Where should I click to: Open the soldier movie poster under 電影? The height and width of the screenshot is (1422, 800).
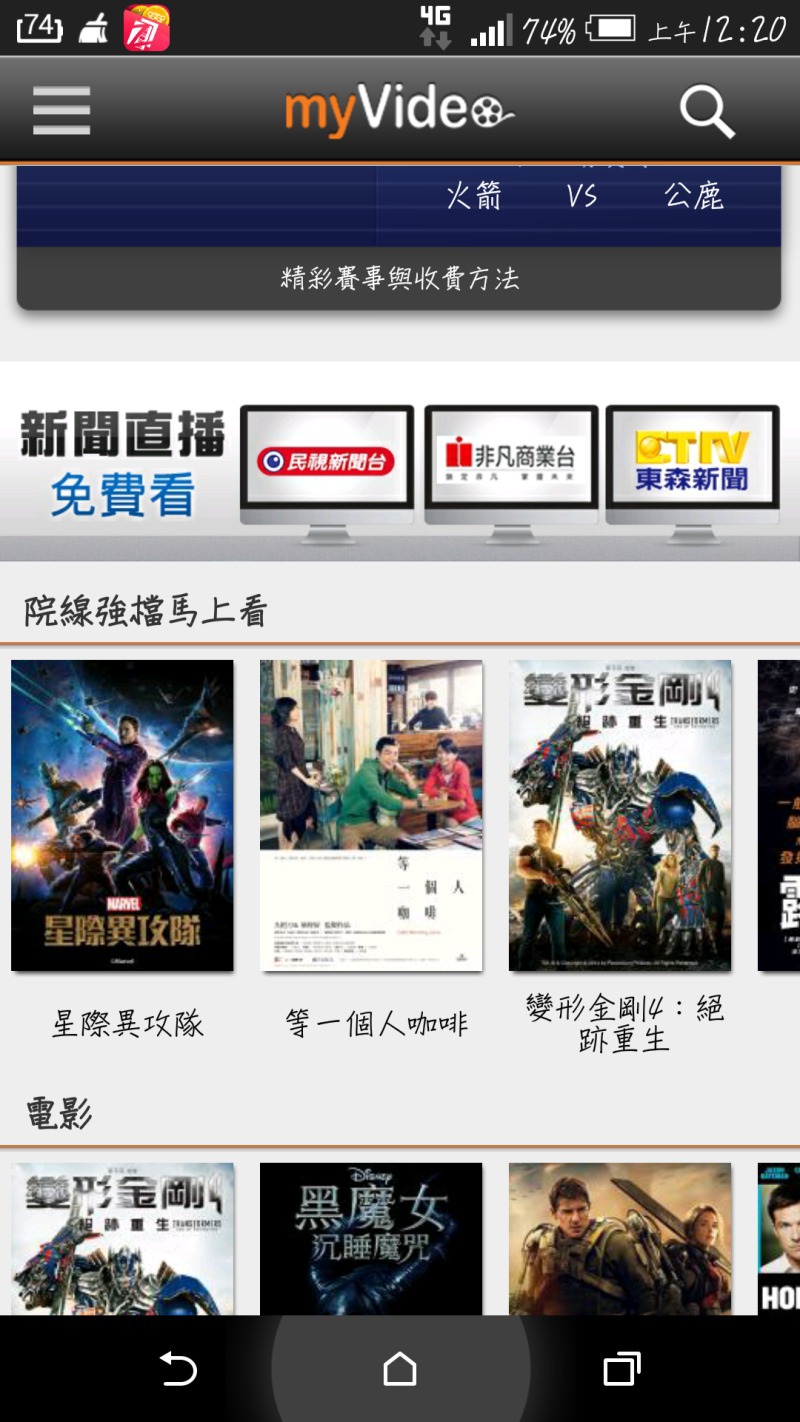click(620, 1238)
